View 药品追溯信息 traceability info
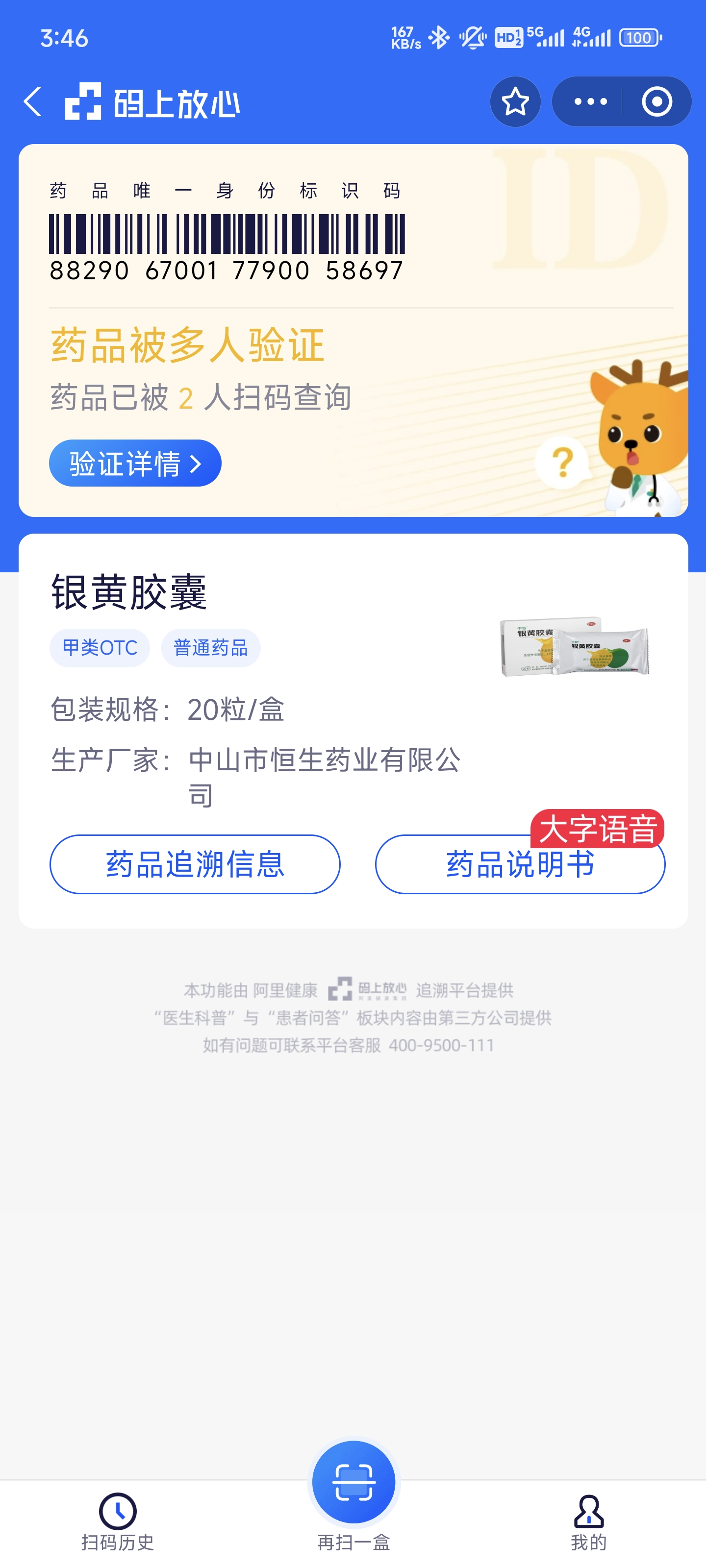Screen dimensions: 706x1568 (x=195, y=864)
